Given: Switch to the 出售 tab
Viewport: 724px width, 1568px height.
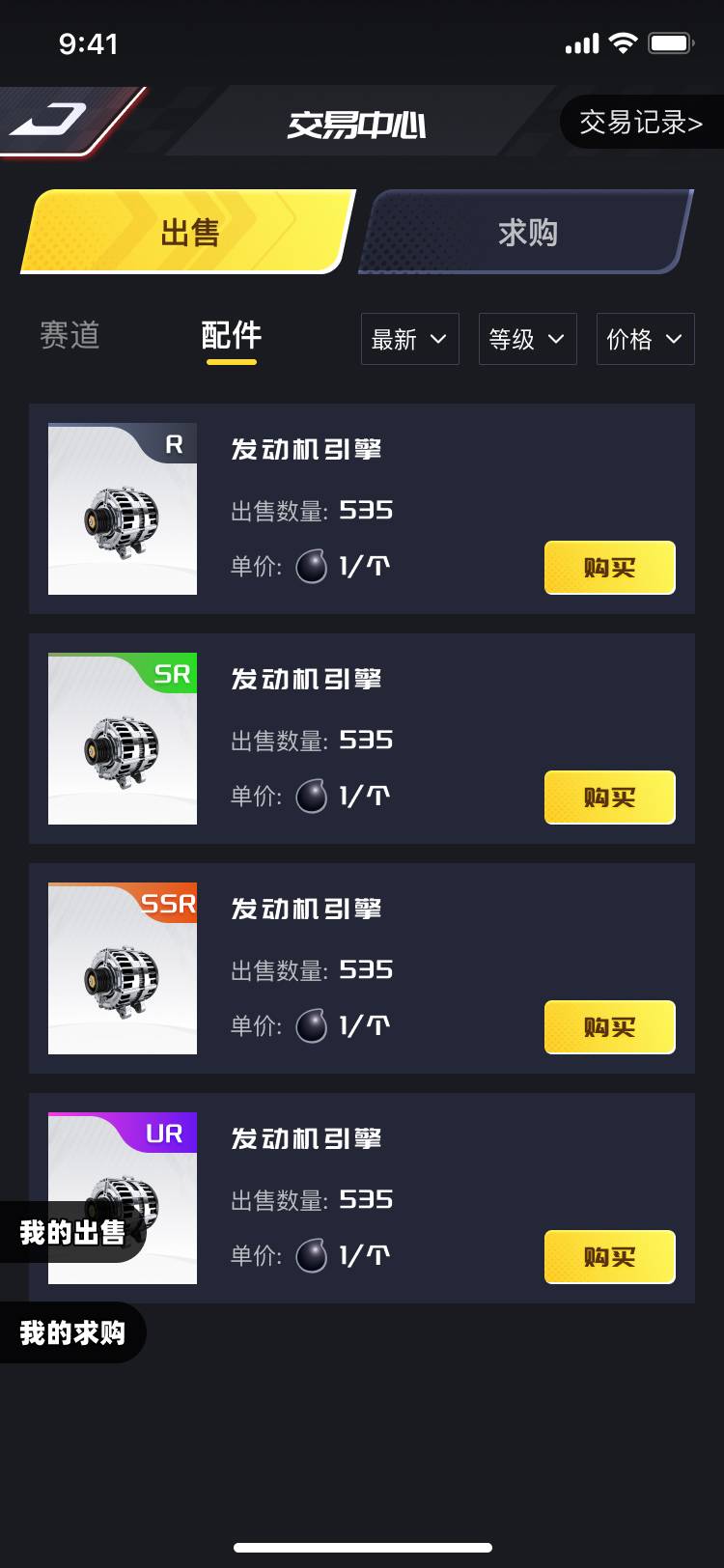Looking at the screenshot, I should coord(189,233).
